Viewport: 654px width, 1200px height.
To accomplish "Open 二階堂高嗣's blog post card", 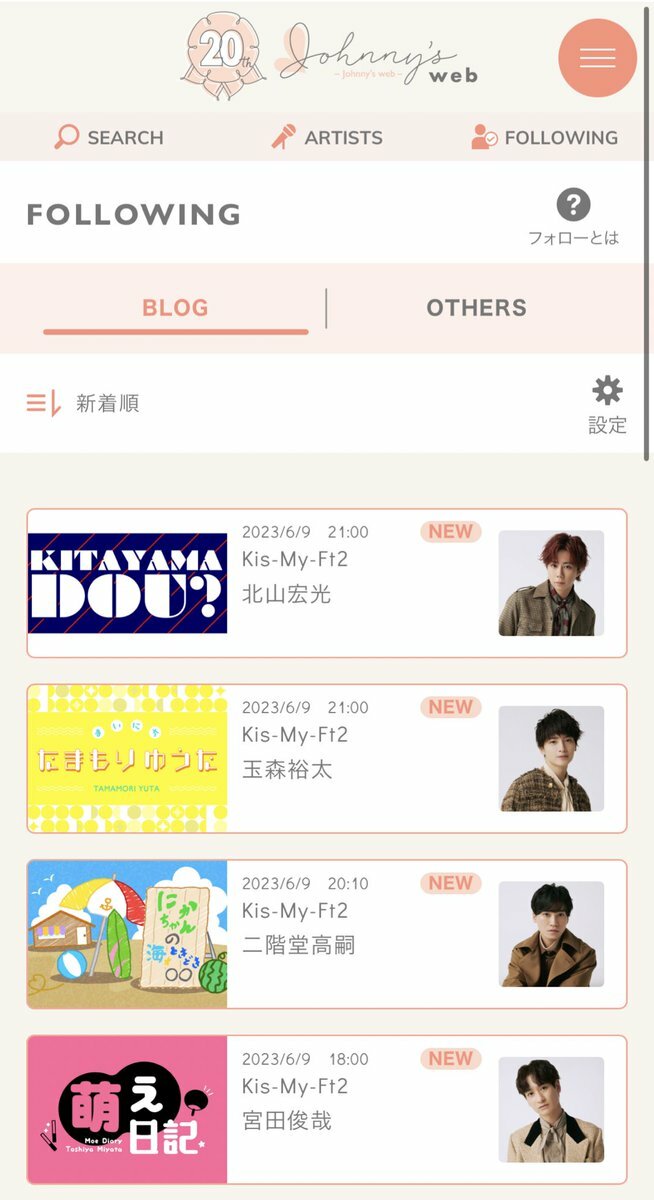I will point(327,935).
